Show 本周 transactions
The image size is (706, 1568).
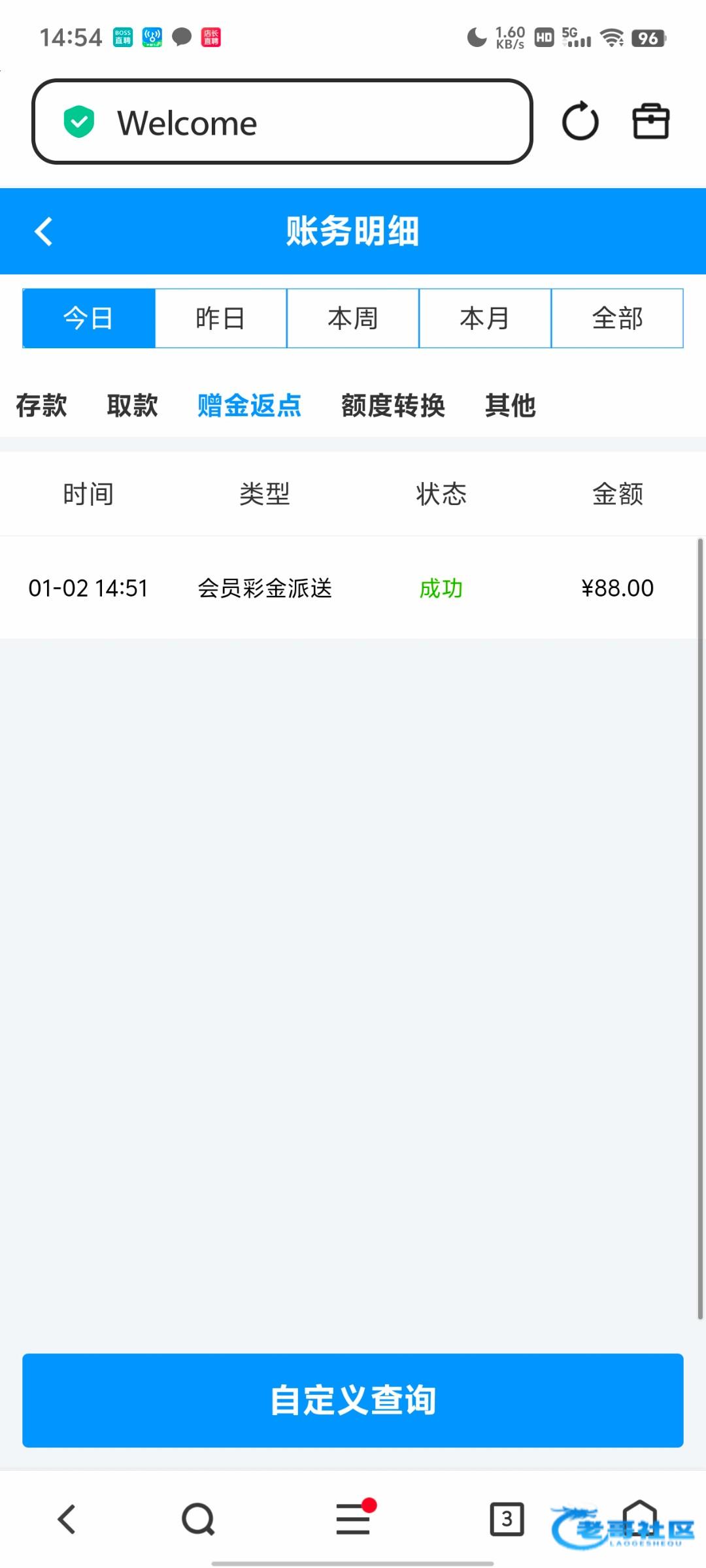tap(353, 318)
